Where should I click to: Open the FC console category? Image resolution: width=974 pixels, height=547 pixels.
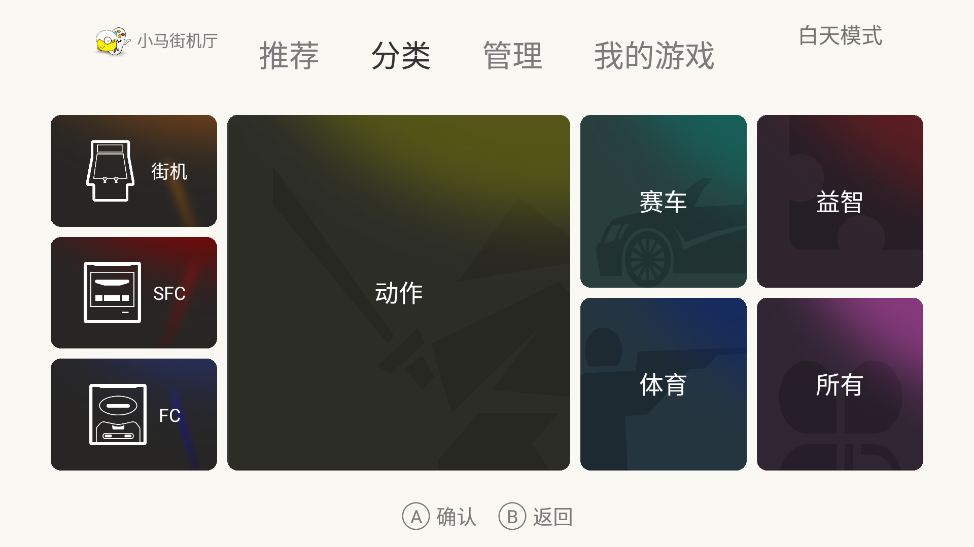click(x=134, y=415)
